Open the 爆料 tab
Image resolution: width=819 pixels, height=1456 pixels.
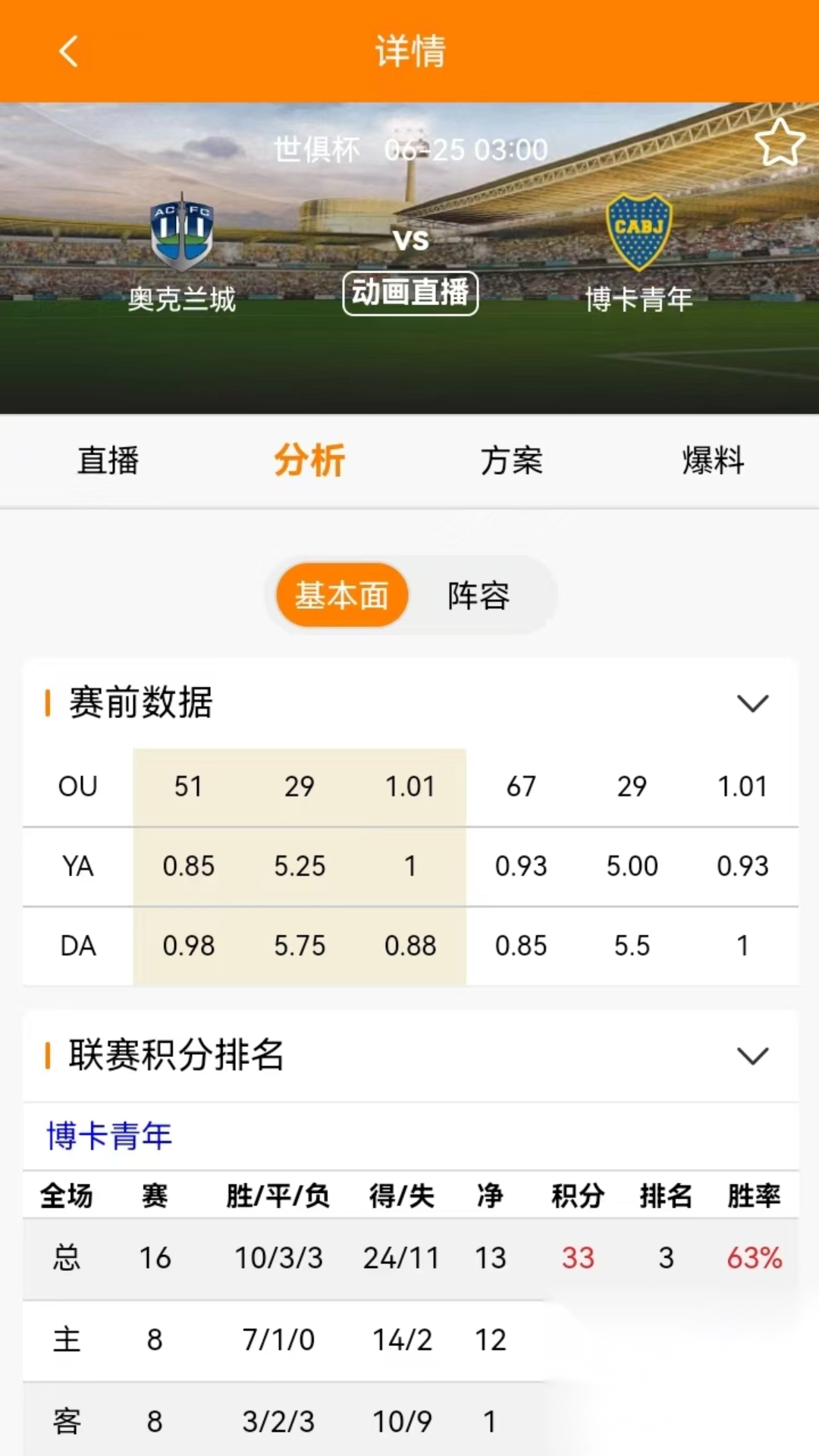712,460
